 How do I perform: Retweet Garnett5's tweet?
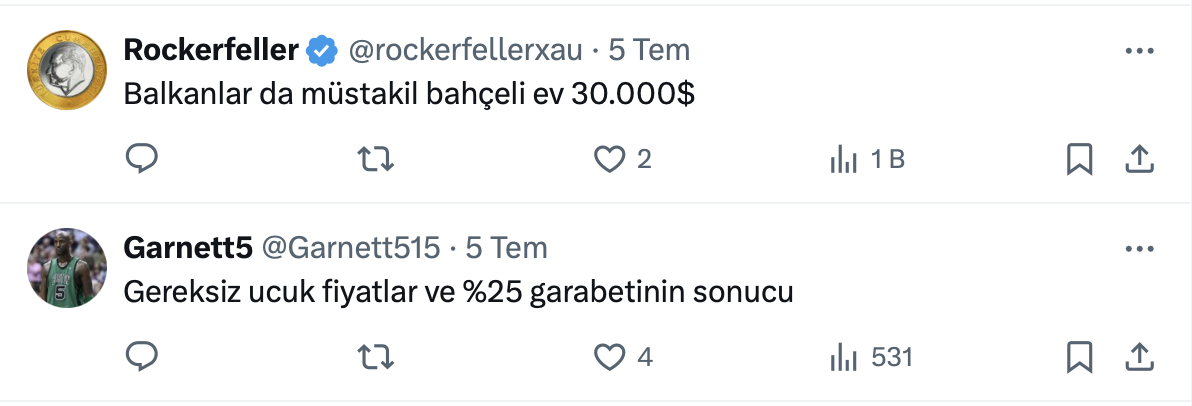[376, 357]
